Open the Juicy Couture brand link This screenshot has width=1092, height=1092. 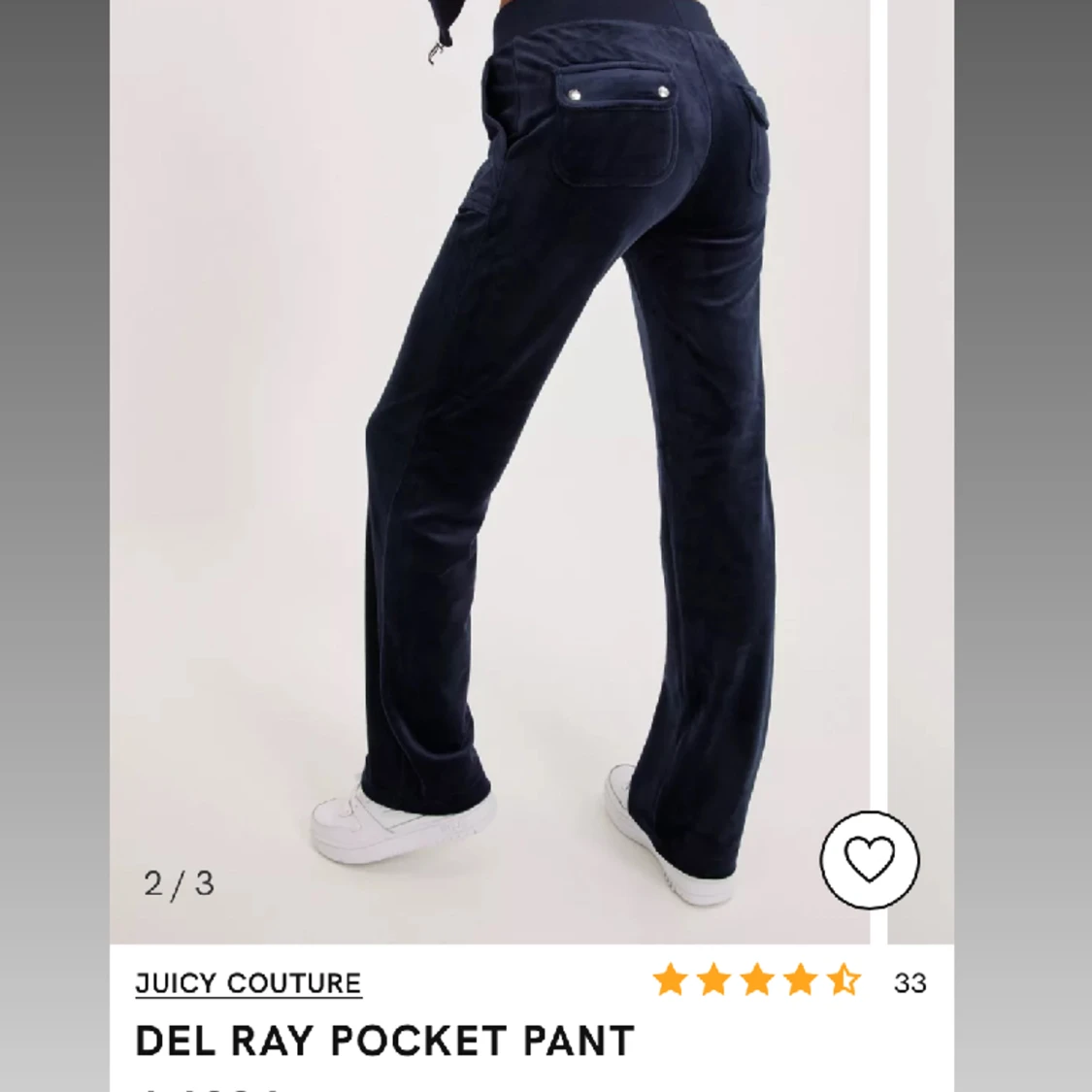coord(248,983)
